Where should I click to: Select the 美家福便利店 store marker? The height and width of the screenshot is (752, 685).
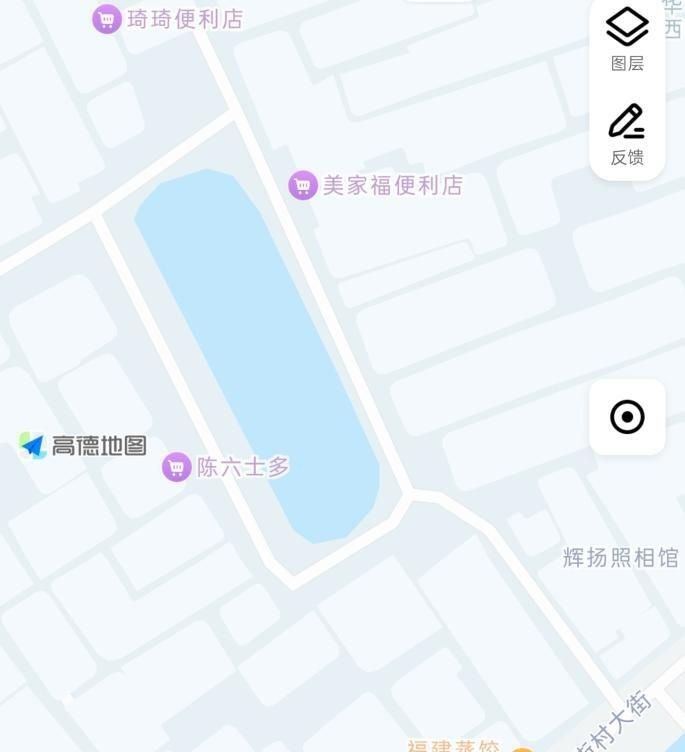click(303, 185)
